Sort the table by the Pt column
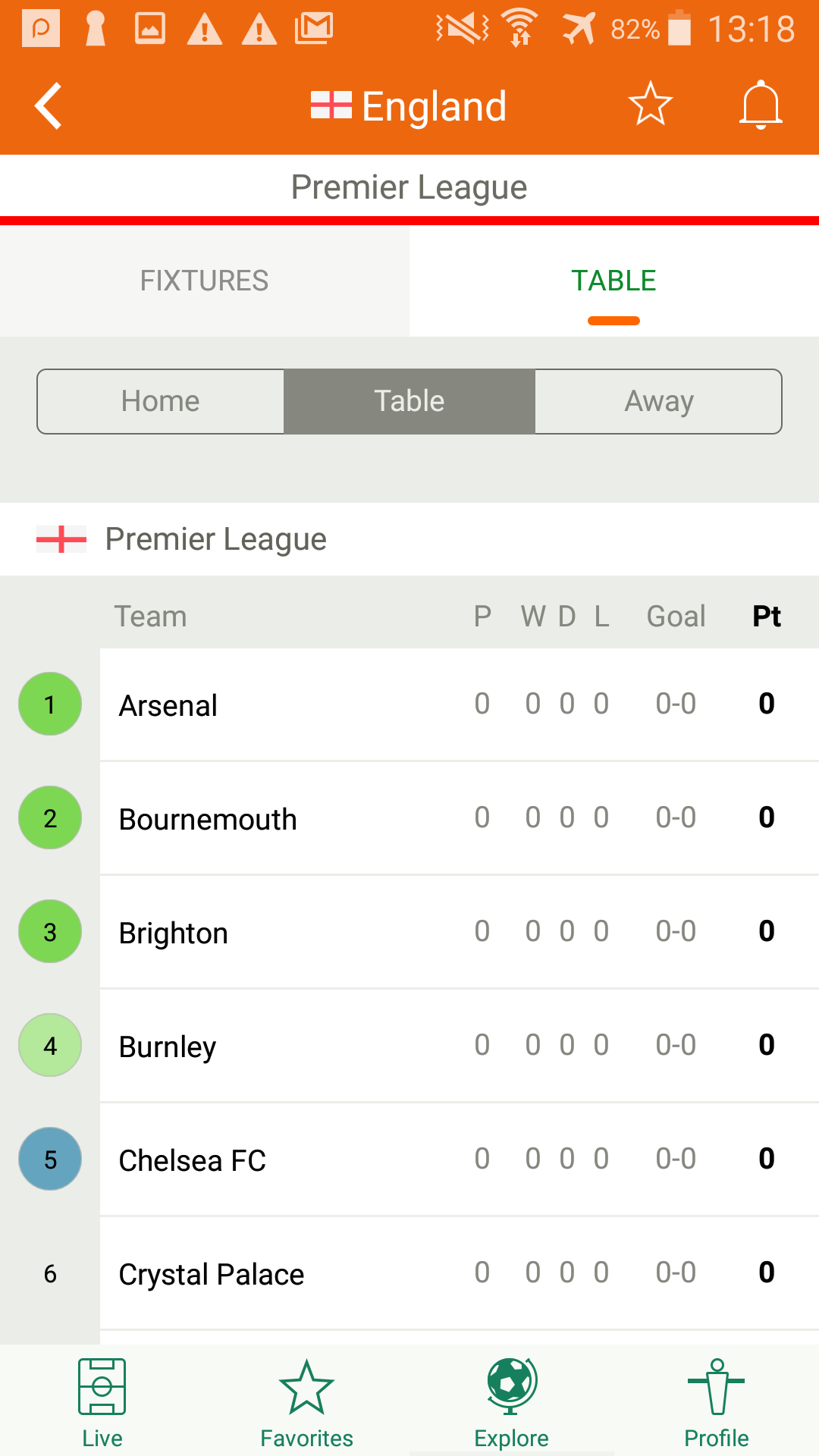This screenshot has width=819, height=1456. tap(766, 616)
